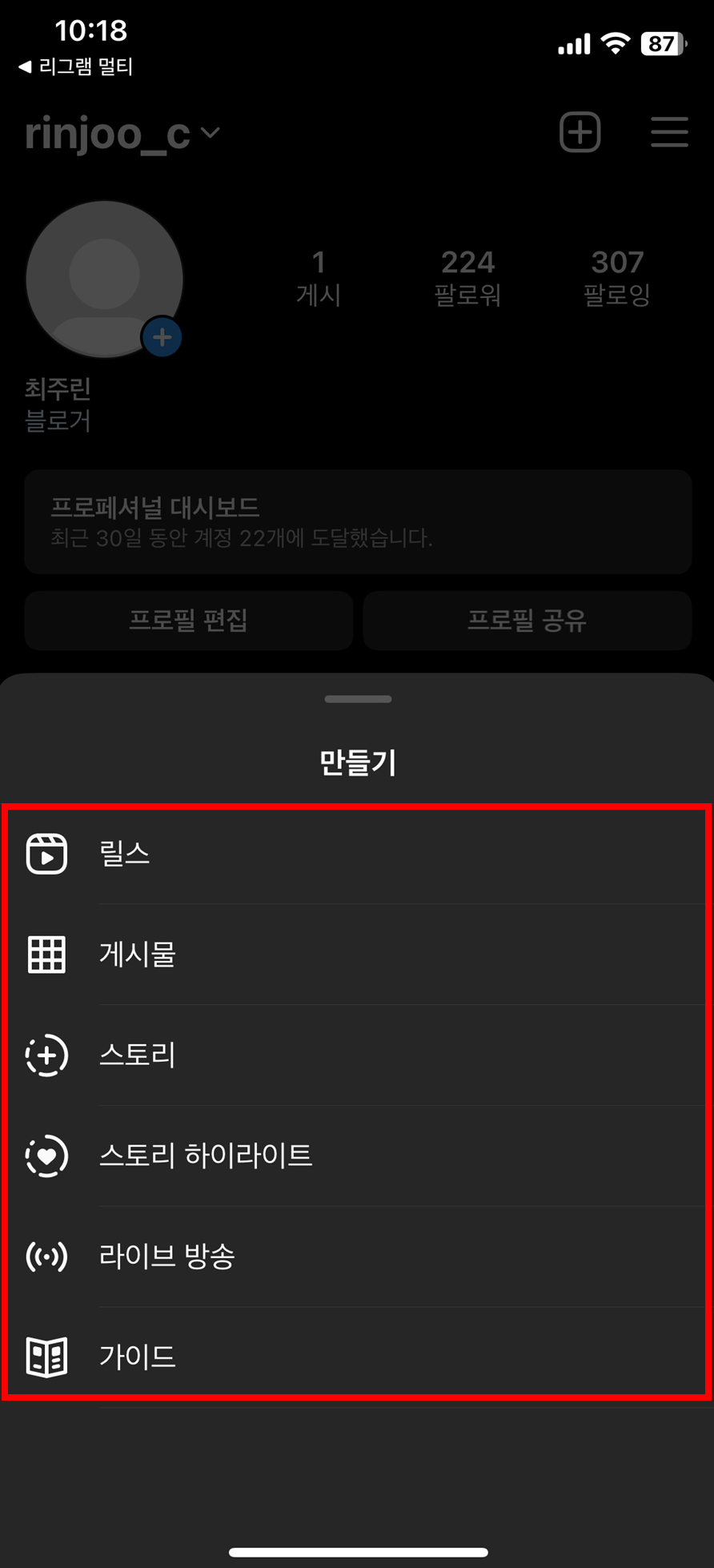Tap the bottom sheet's grab handle
Image resolution: width=714 pixels, height=1568 pixels.
358,699
